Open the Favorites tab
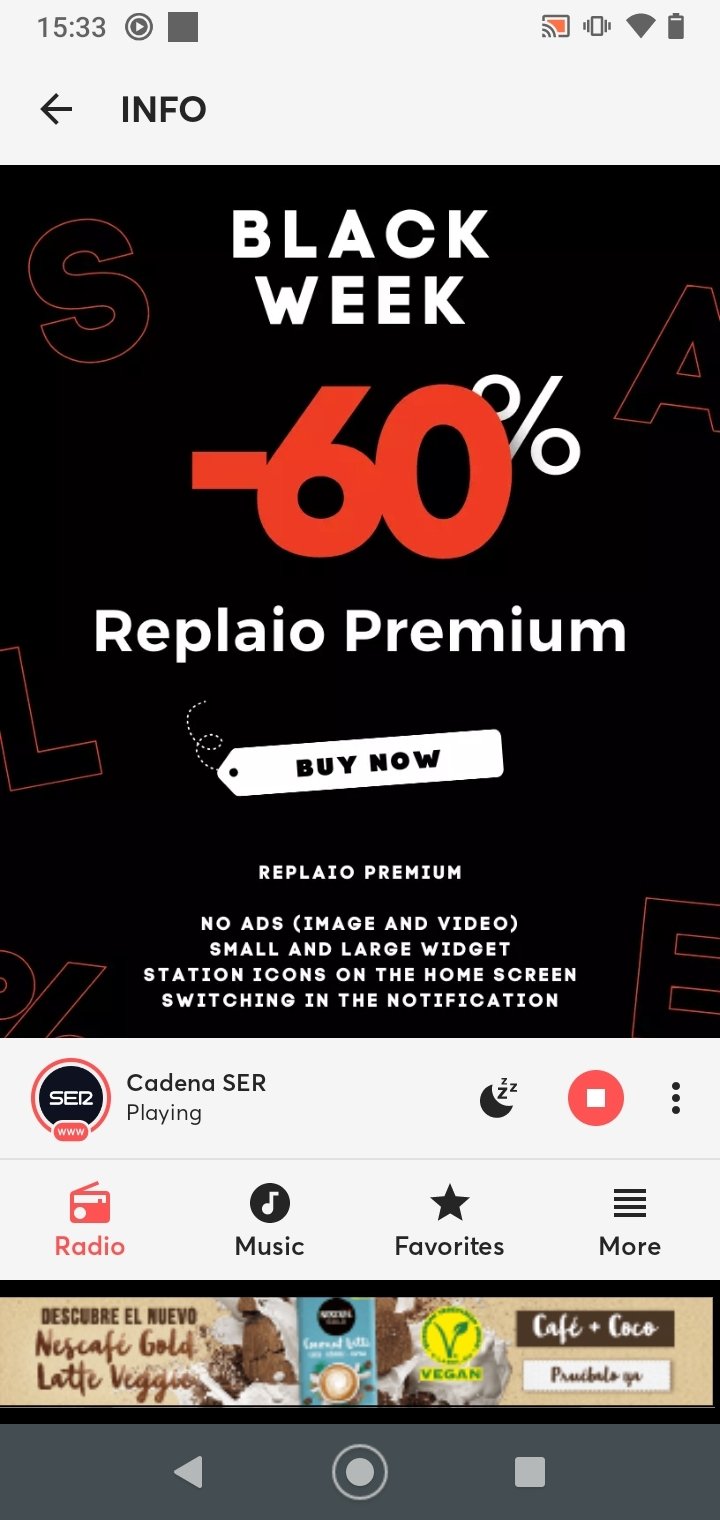The height and width of the screenshot is (1520, 720). pos(450,1220)
